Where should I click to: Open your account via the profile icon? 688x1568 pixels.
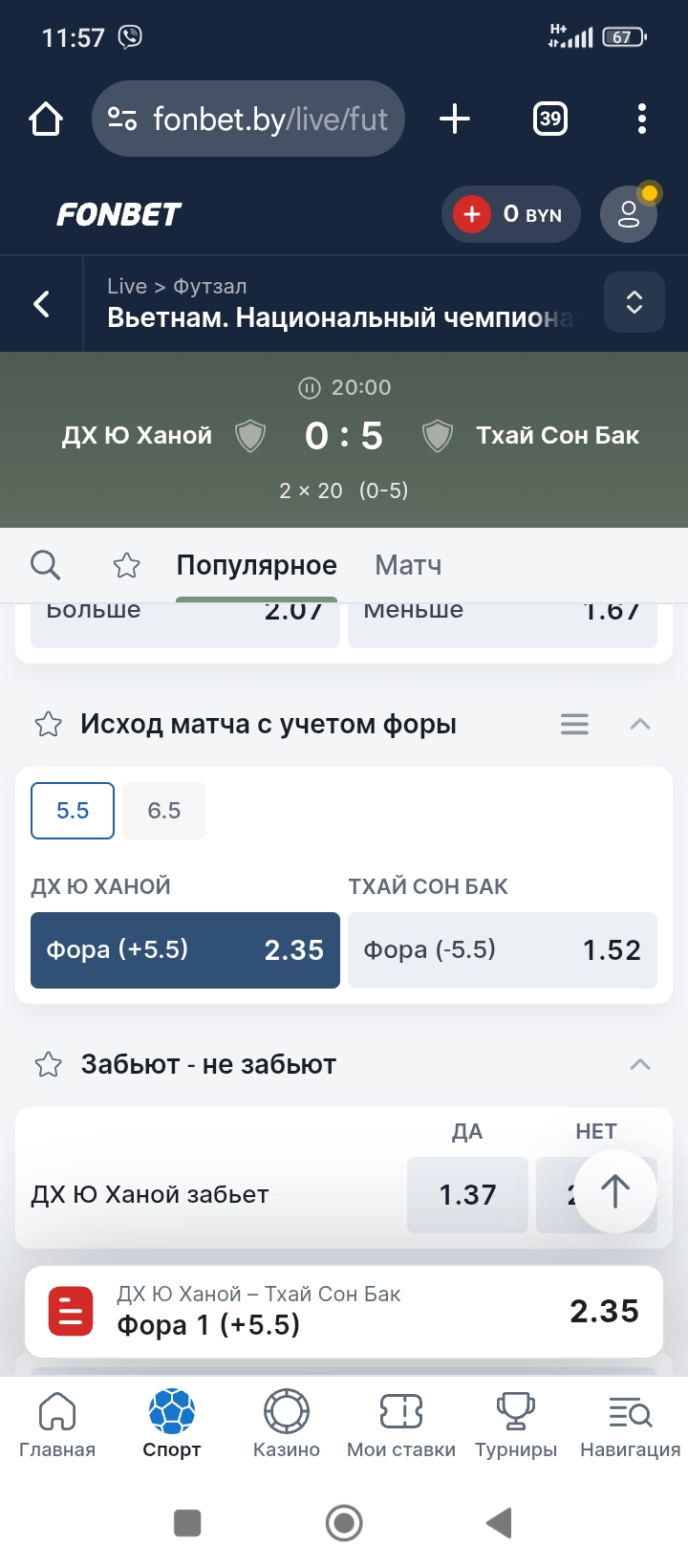[628, 214]
